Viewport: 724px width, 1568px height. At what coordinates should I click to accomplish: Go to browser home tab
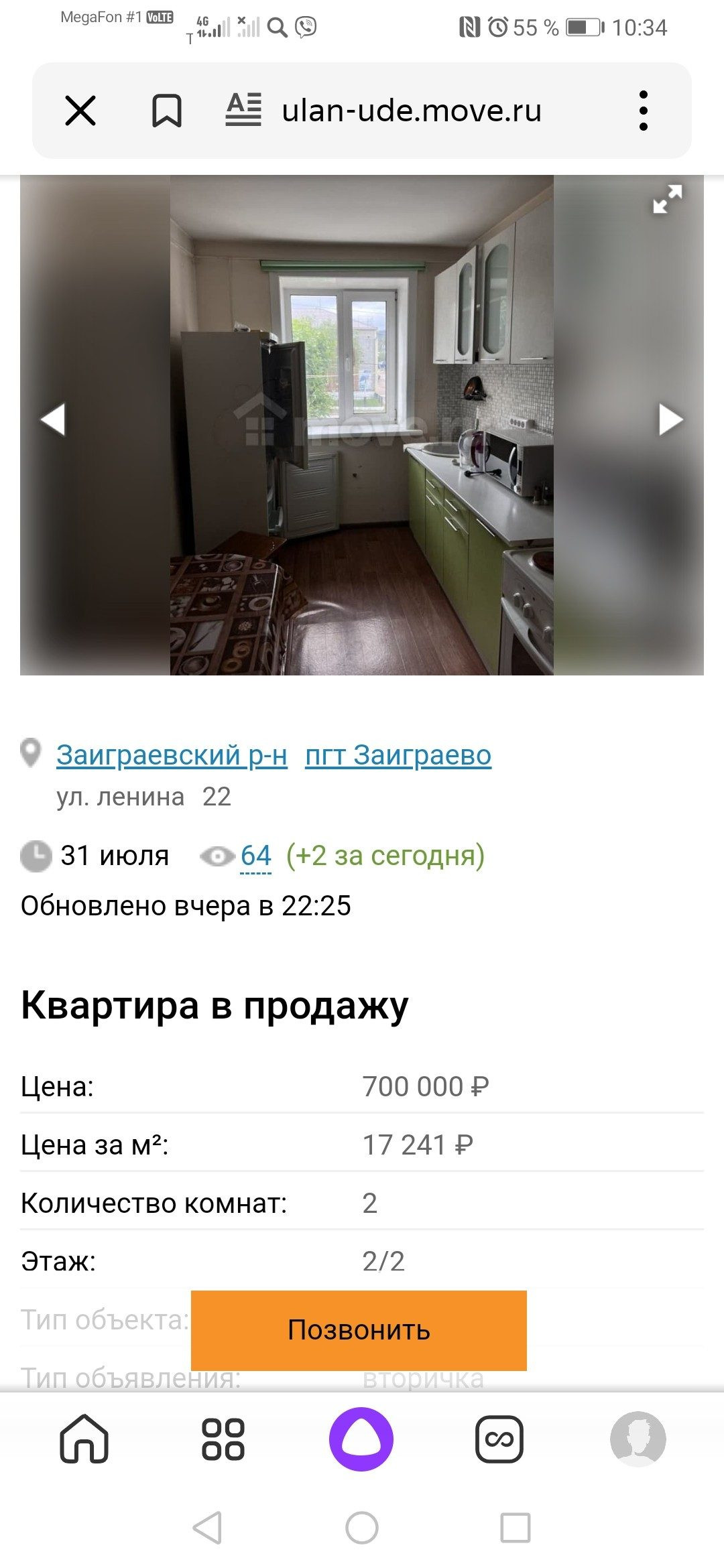(84, 1439)
